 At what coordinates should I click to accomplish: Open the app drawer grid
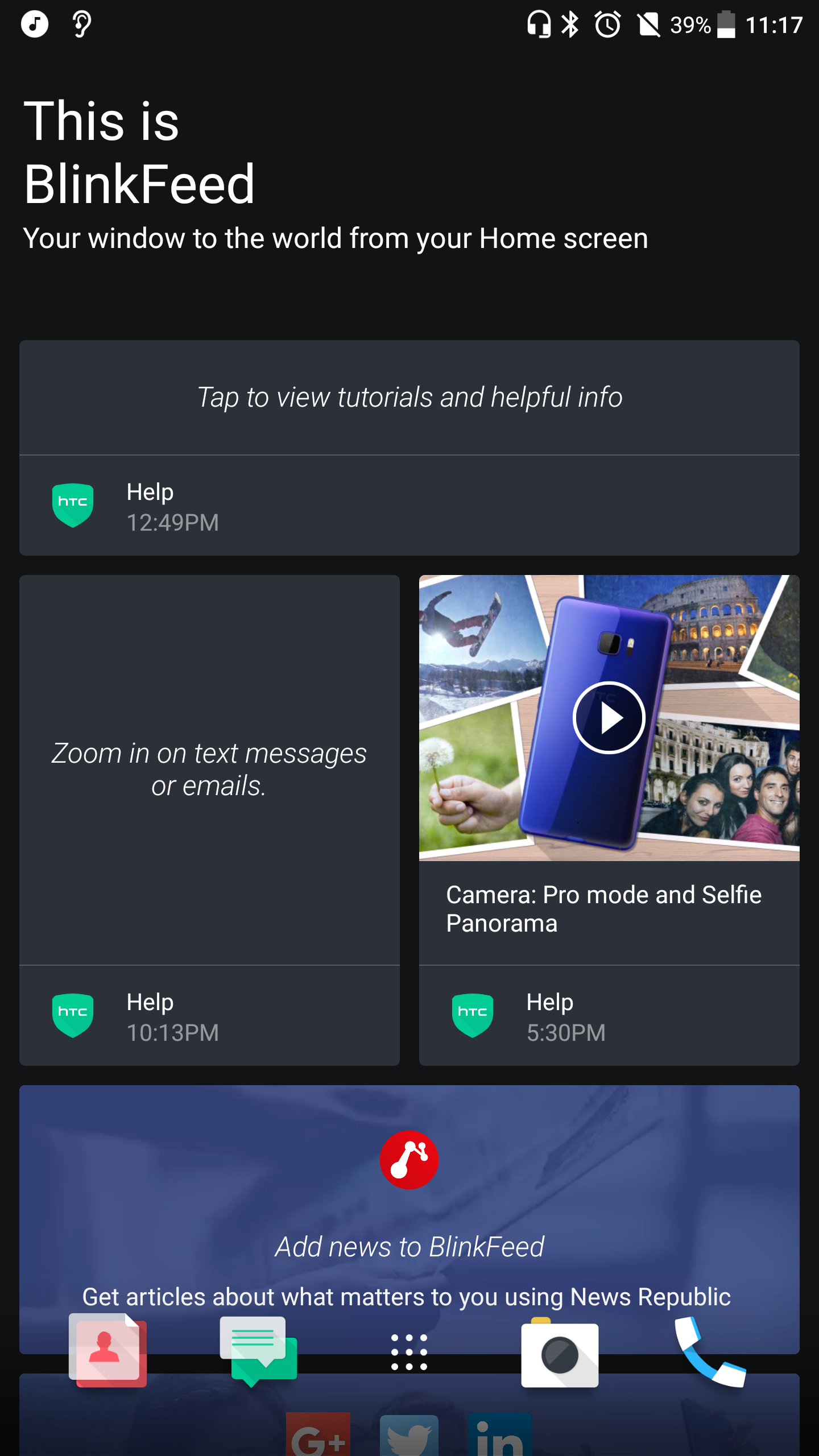click(409, 1352)
